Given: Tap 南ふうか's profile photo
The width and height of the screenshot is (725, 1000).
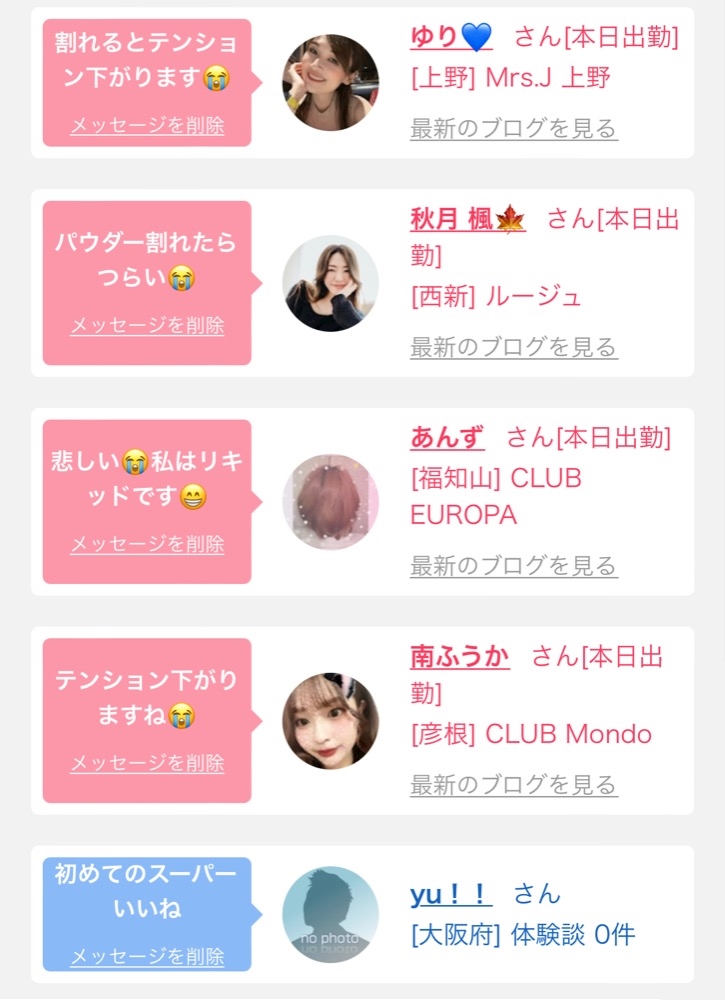Looking at the screenshot, I should point(330,721).
